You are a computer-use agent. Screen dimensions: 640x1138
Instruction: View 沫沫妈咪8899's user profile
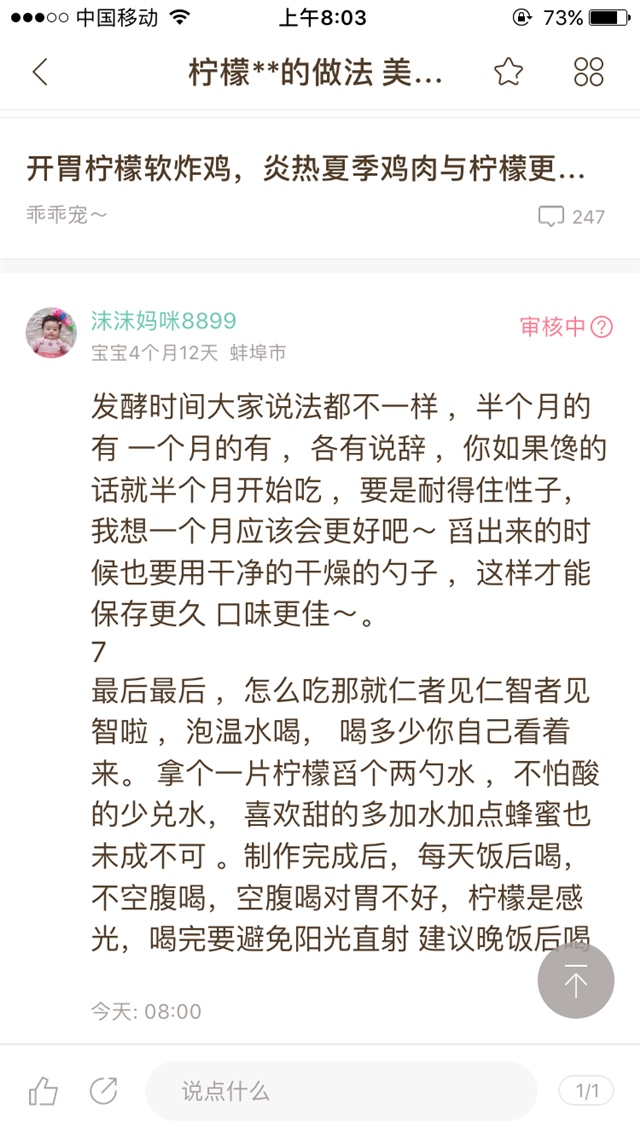point(163,321)
